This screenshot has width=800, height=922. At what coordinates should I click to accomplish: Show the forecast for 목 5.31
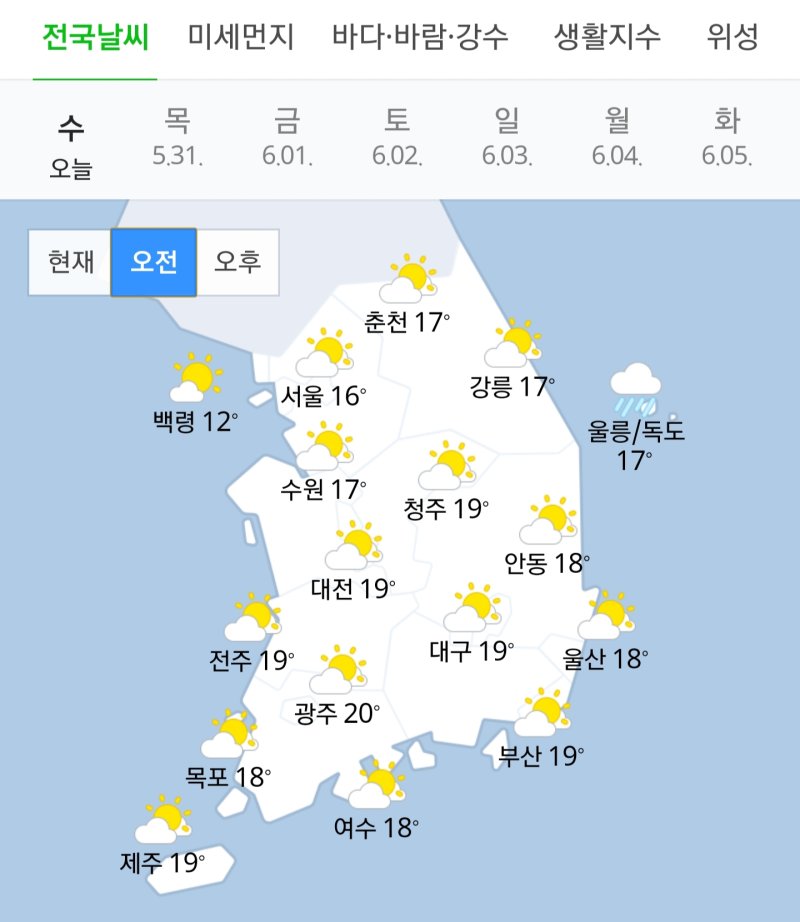[x=177, y=138]
